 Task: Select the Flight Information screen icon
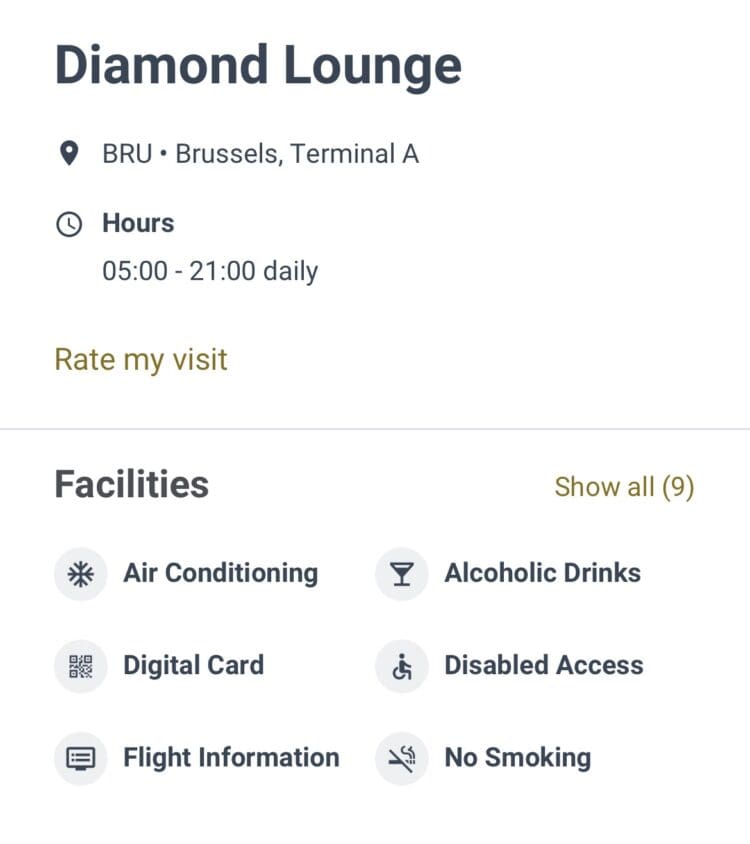pos(80,757)
